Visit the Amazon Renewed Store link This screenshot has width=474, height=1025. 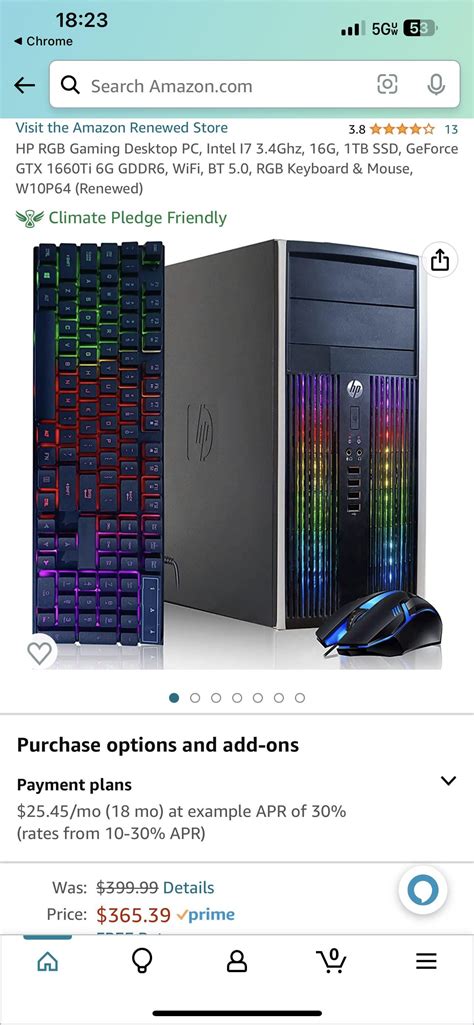[x=122, y=127]
